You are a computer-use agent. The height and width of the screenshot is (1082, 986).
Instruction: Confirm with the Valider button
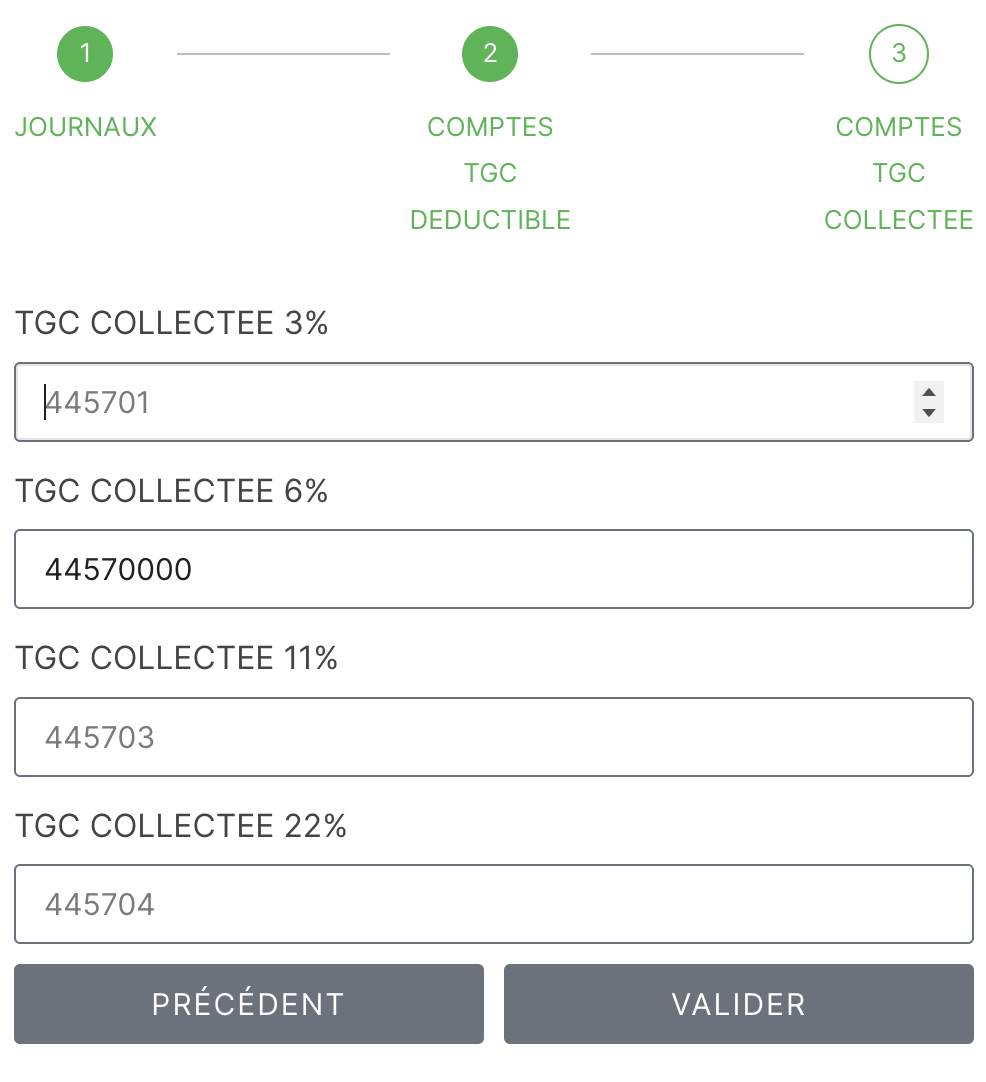pos(738,1004)
